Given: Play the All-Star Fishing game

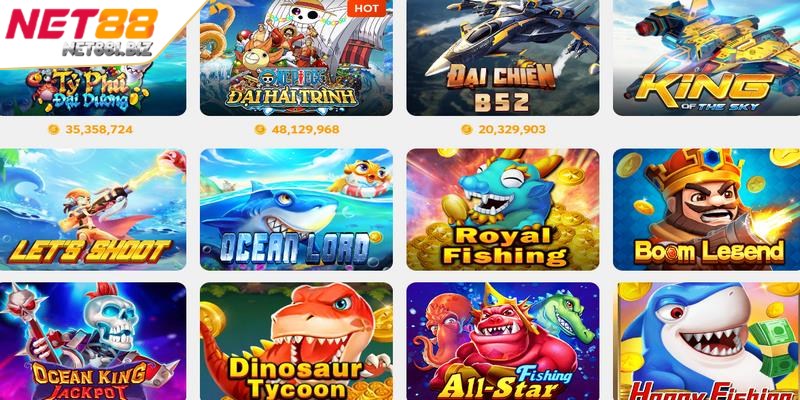Looking at the screenshot, I should pos(503,340).
